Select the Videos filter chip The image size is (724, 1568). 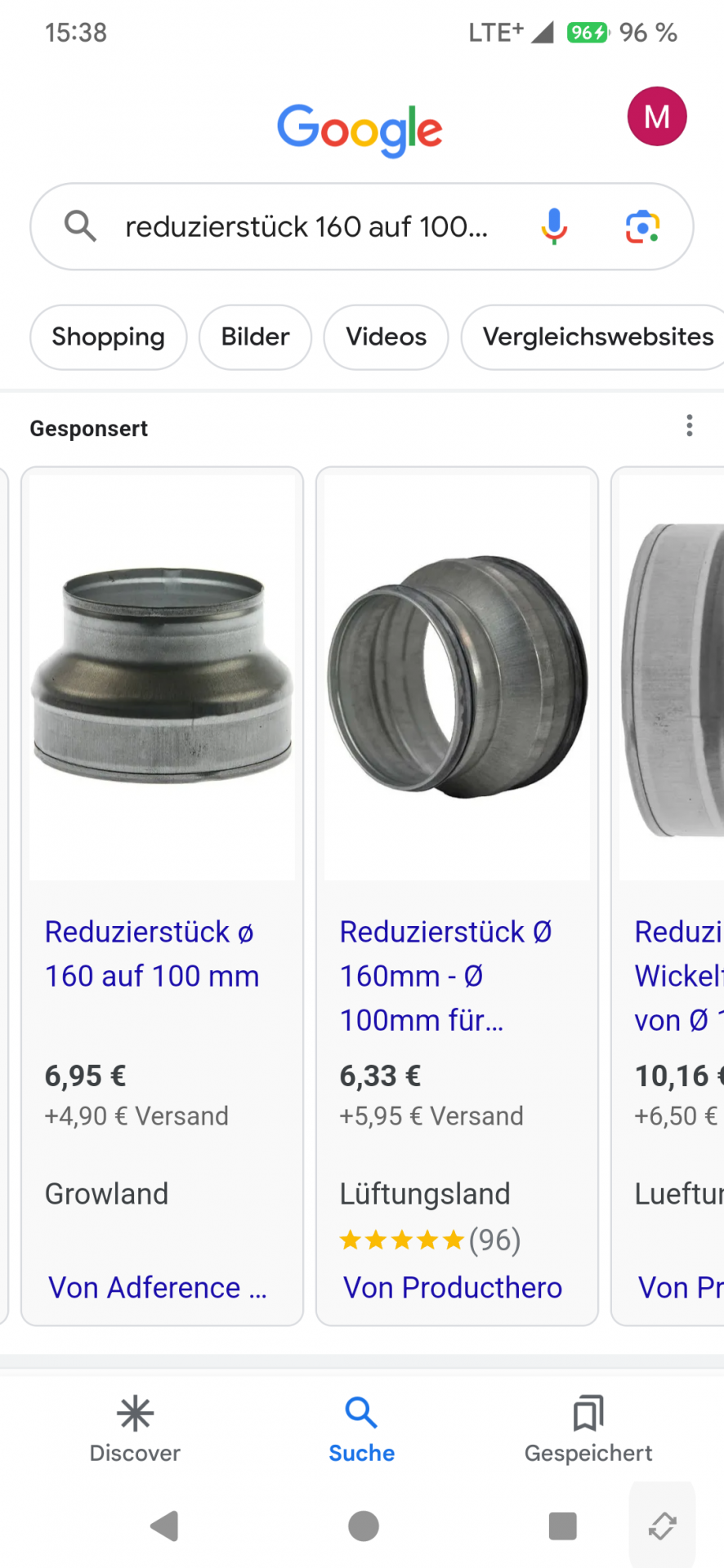pos(386,336)
